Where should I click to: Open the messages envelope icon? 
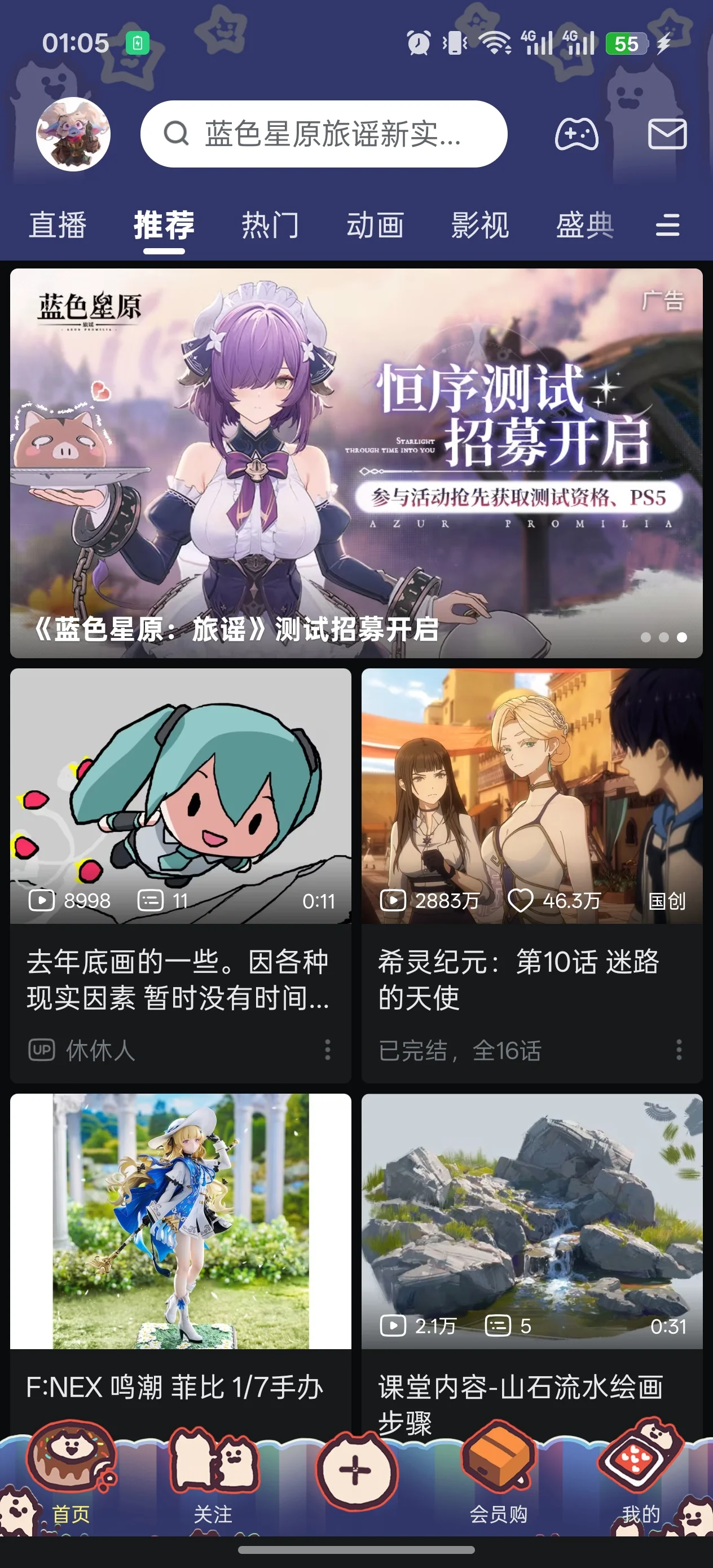667,134
